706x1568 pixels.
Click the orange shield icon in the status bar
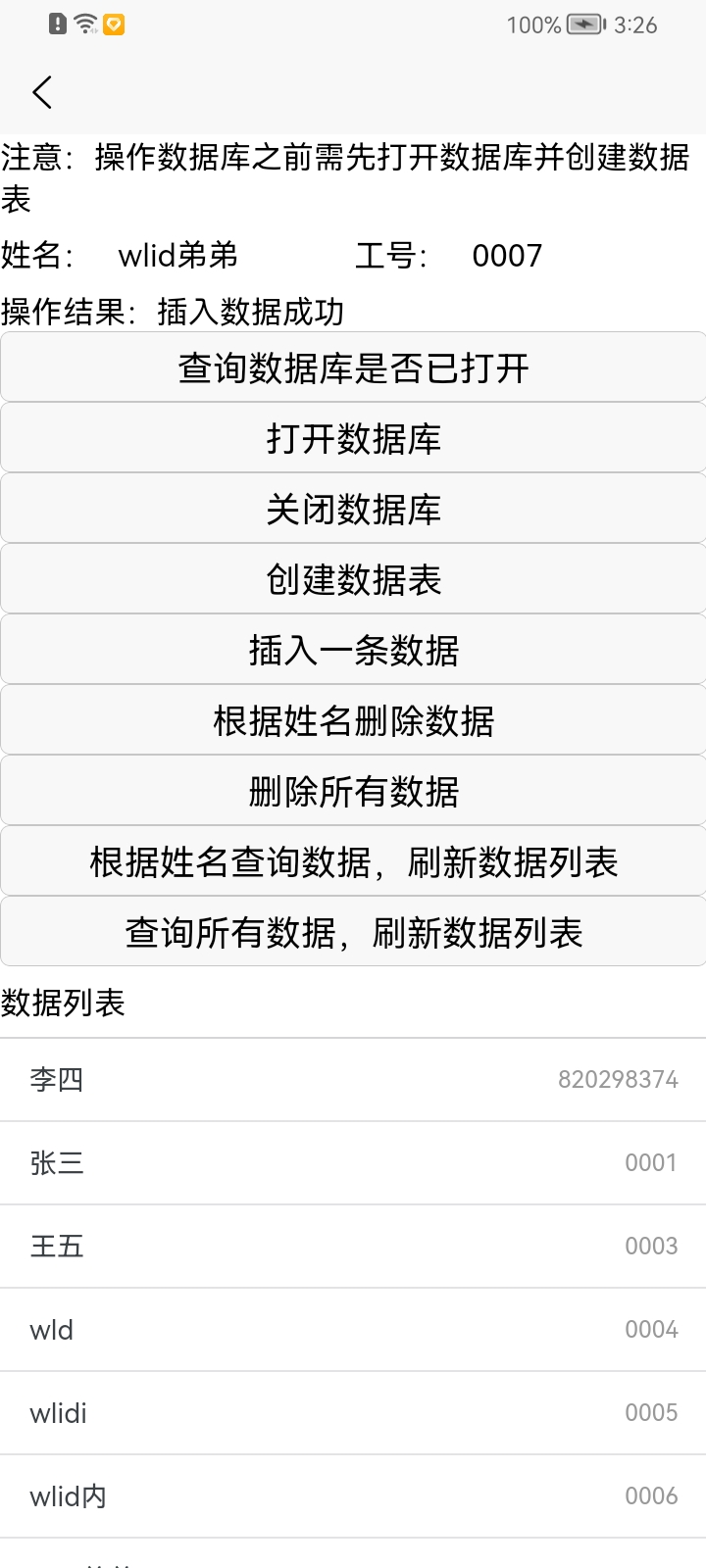click(x=116, y=25)
